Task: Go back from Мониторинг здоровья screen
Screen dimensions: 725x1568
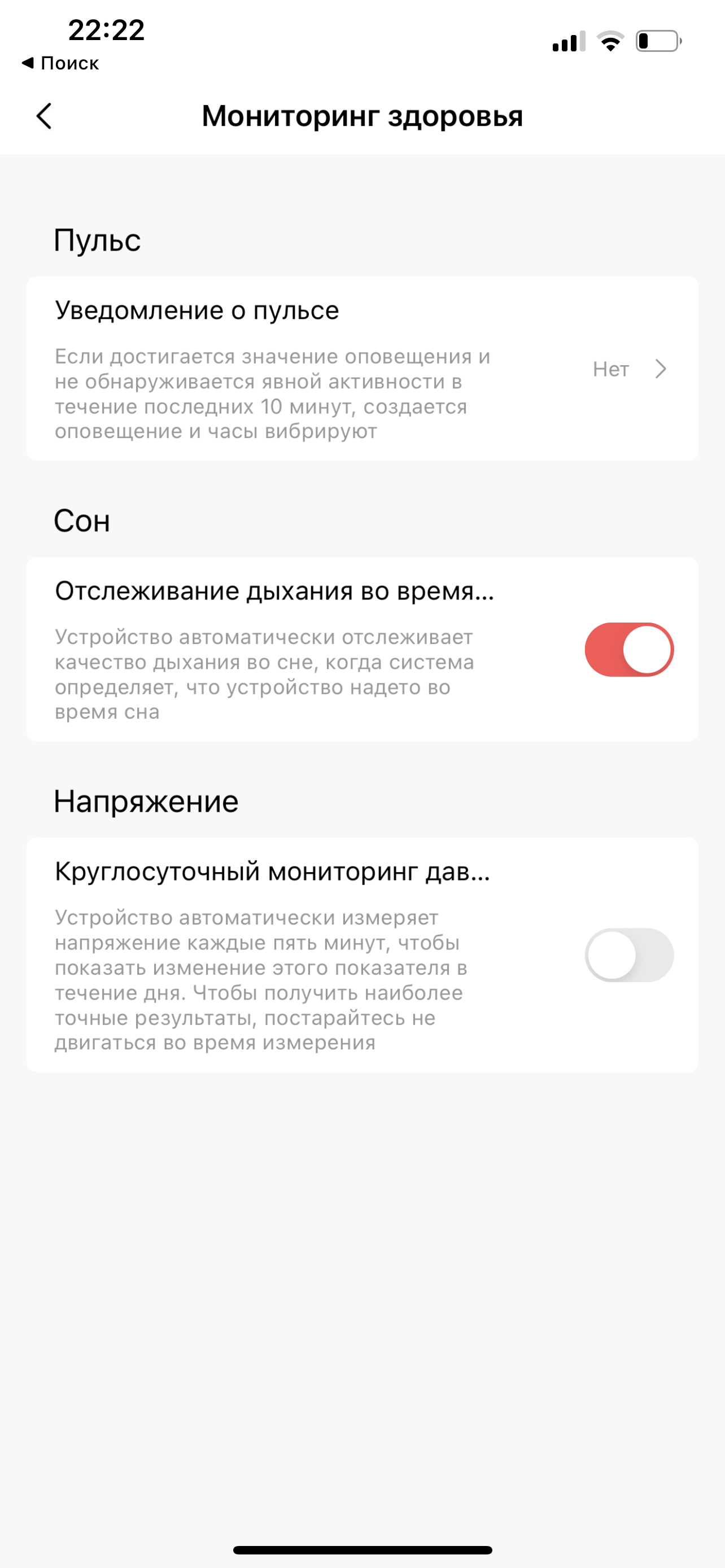Action: 45,116
